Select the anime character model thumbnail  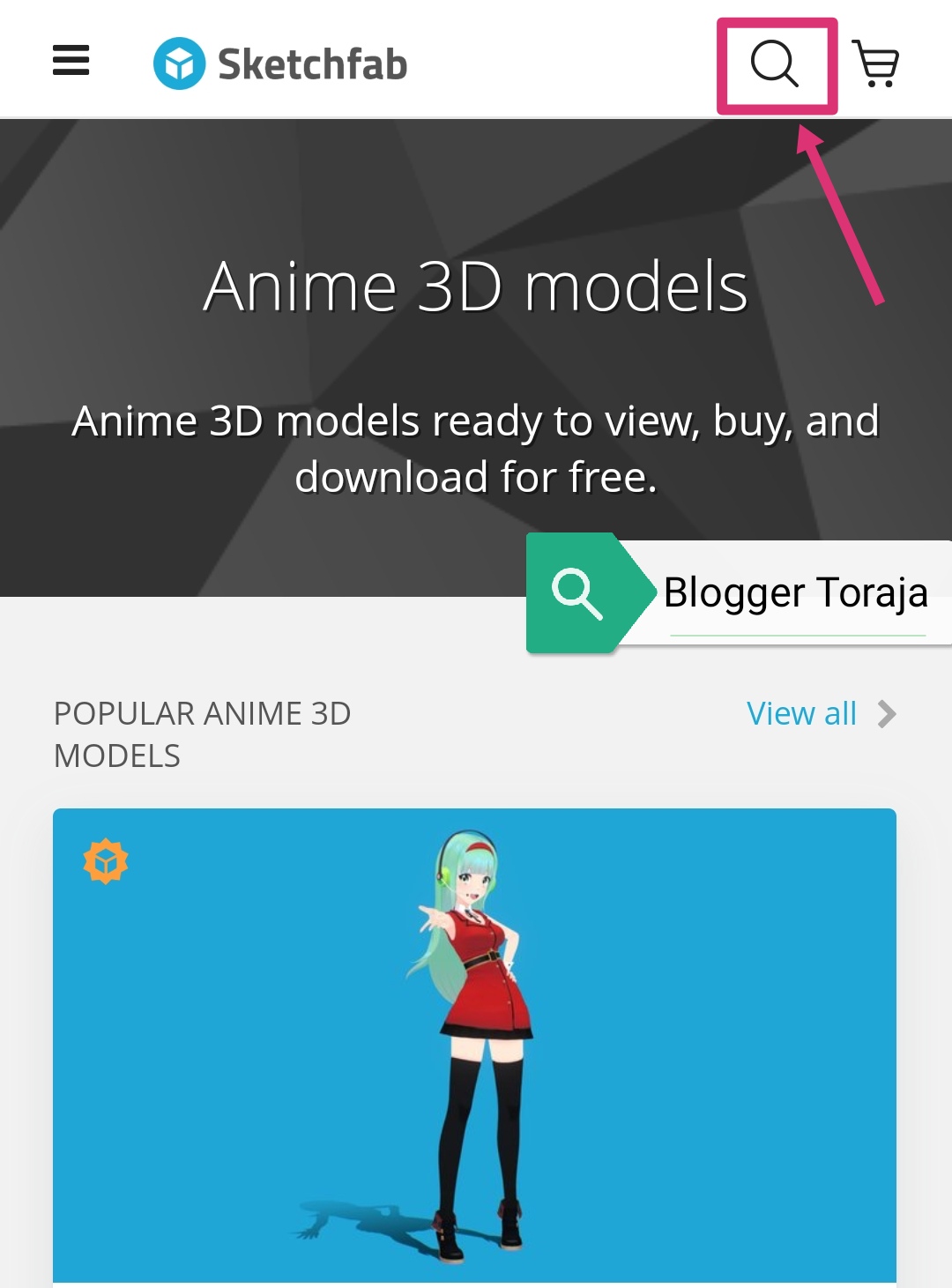(x=474, y=1040)
